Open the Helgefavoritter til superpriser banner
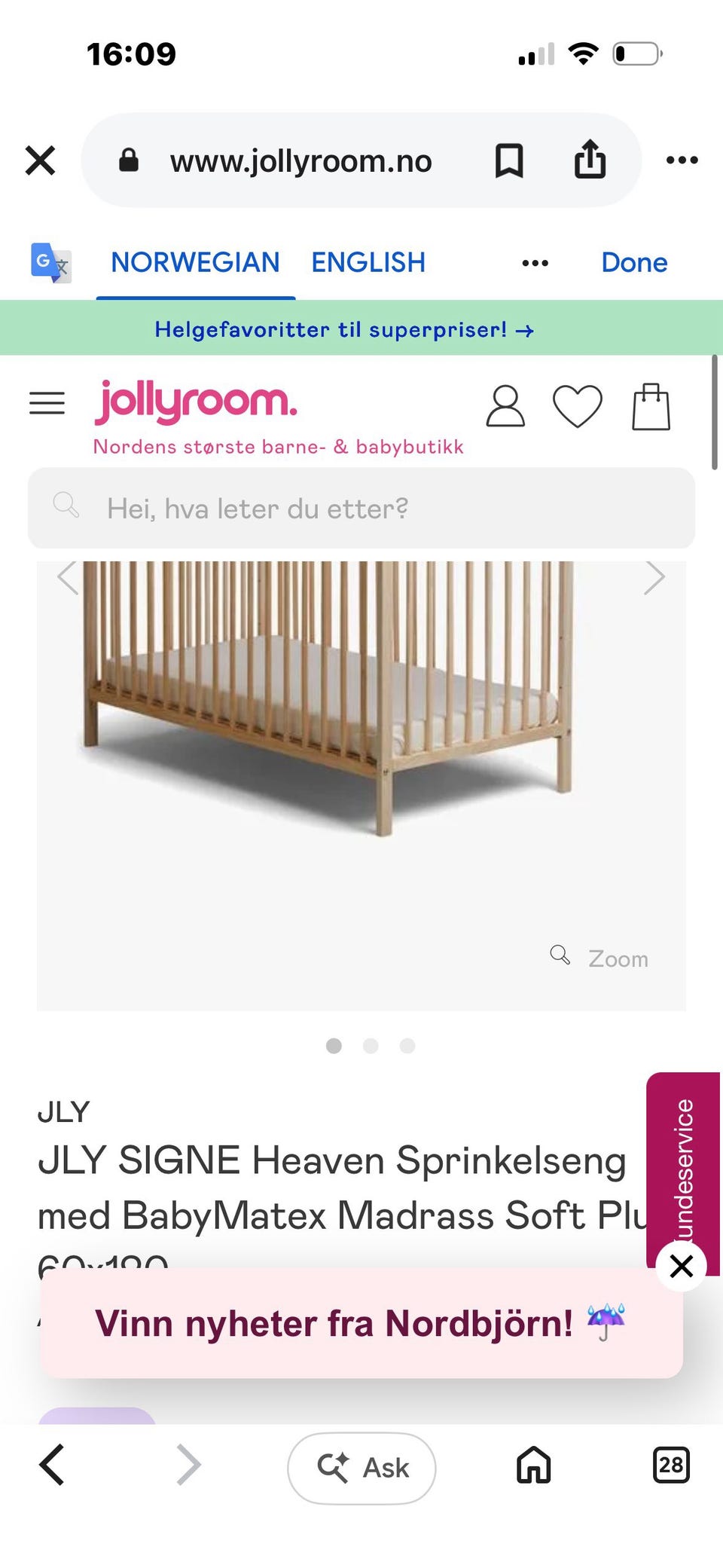The height and width of the screenshot is (1568, 723). (x=344, y=329)
